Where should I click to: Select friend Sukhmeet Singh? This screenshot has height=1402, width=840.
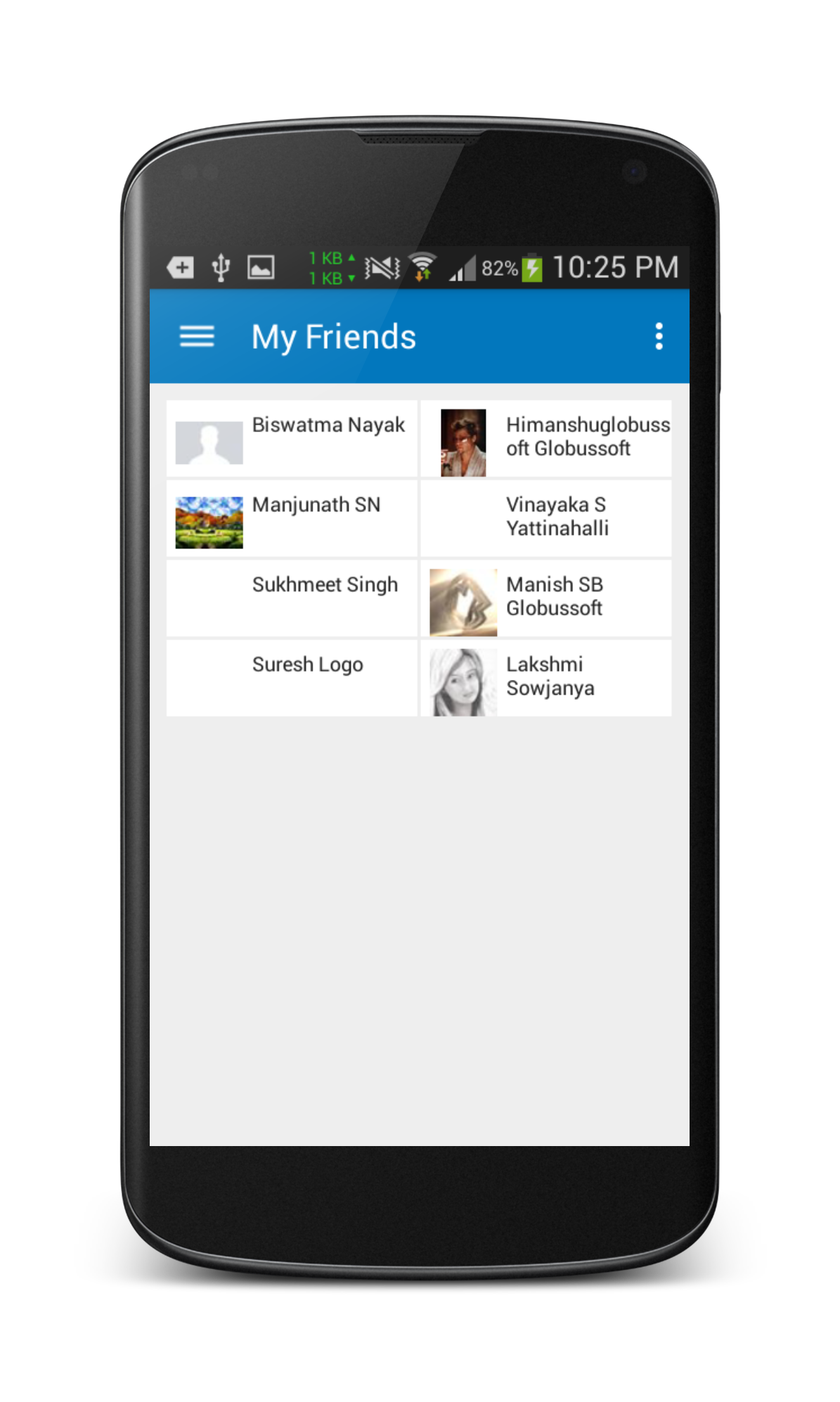[292, 598]
